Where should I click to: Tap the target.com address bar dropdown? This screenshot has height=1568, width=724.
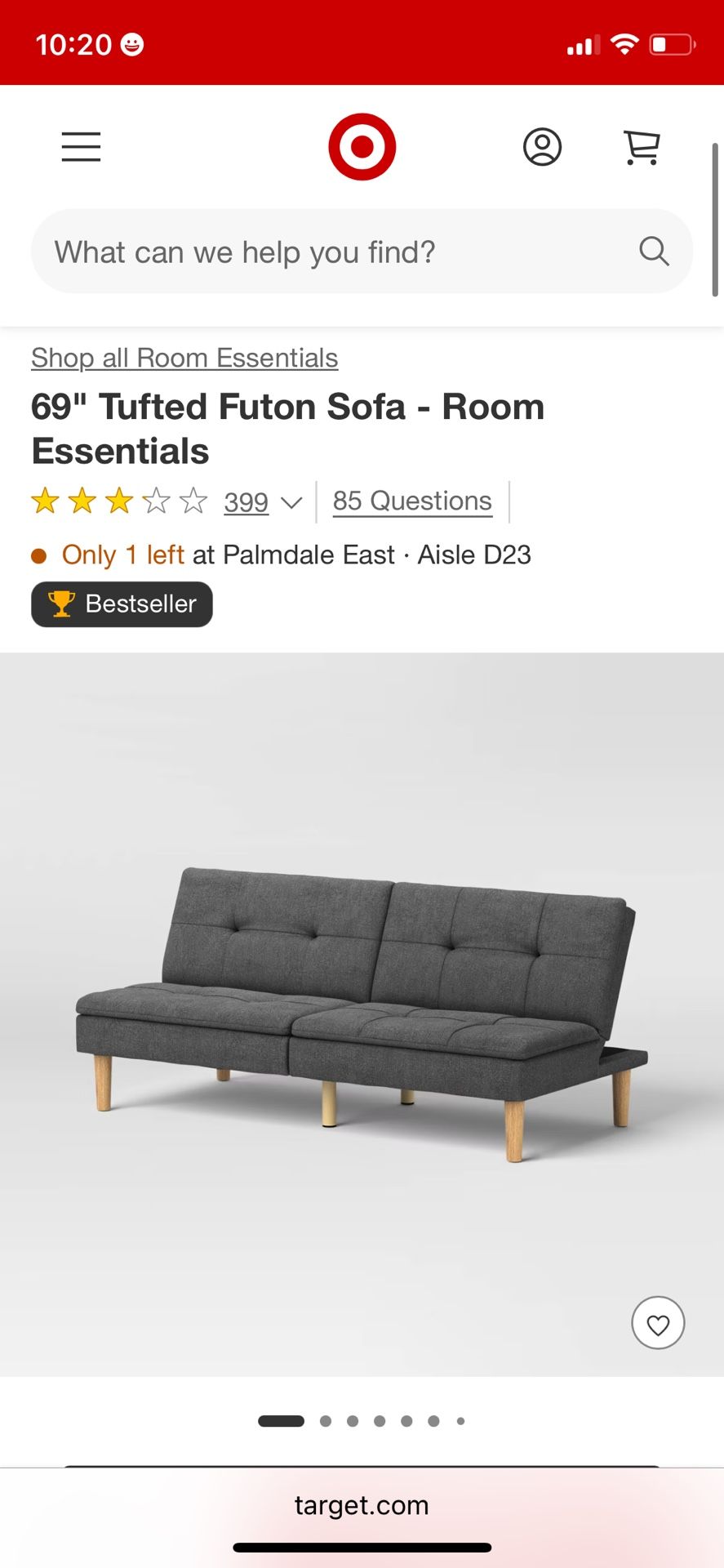coord(362,1505)
